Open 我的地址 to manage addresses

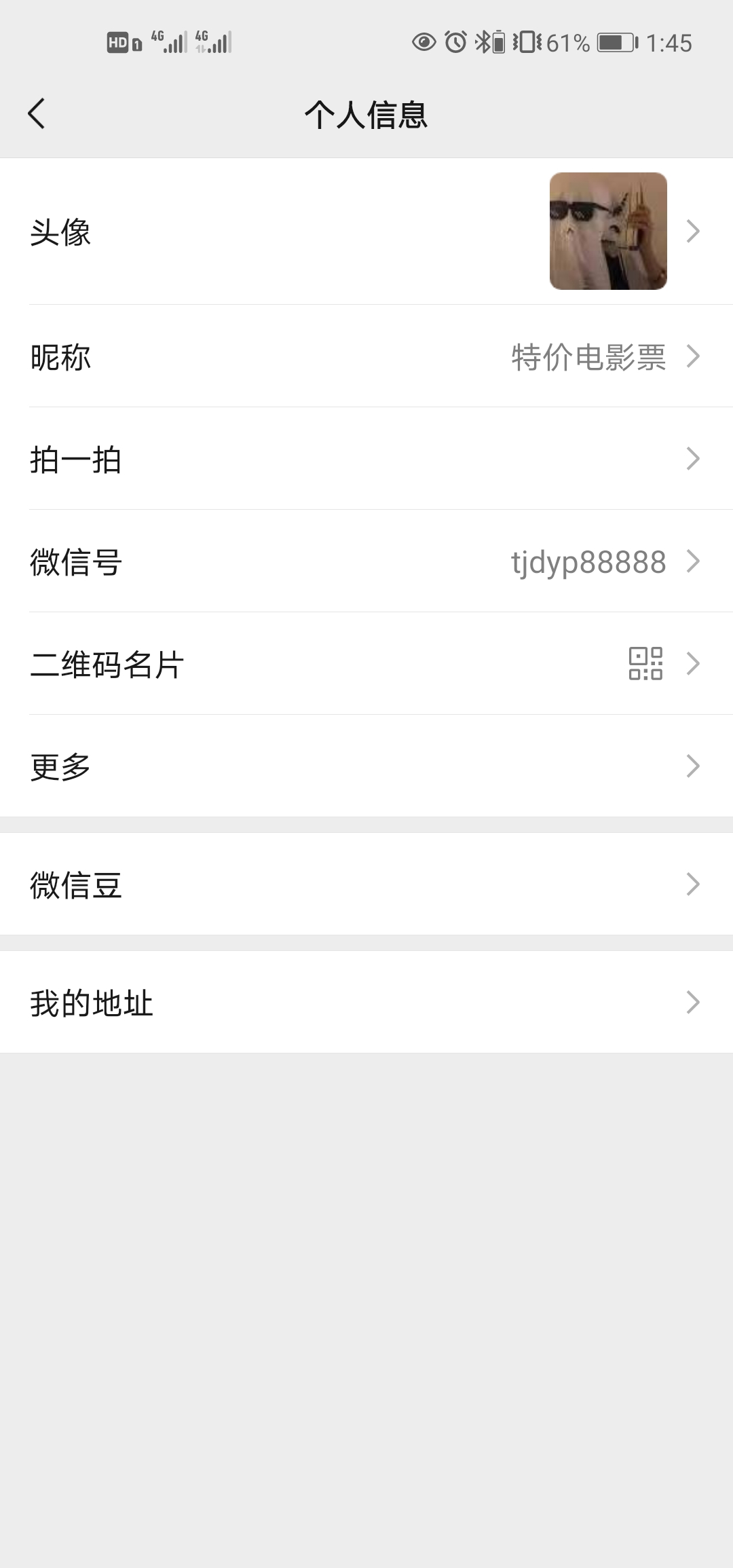[x=366, y=1001]
